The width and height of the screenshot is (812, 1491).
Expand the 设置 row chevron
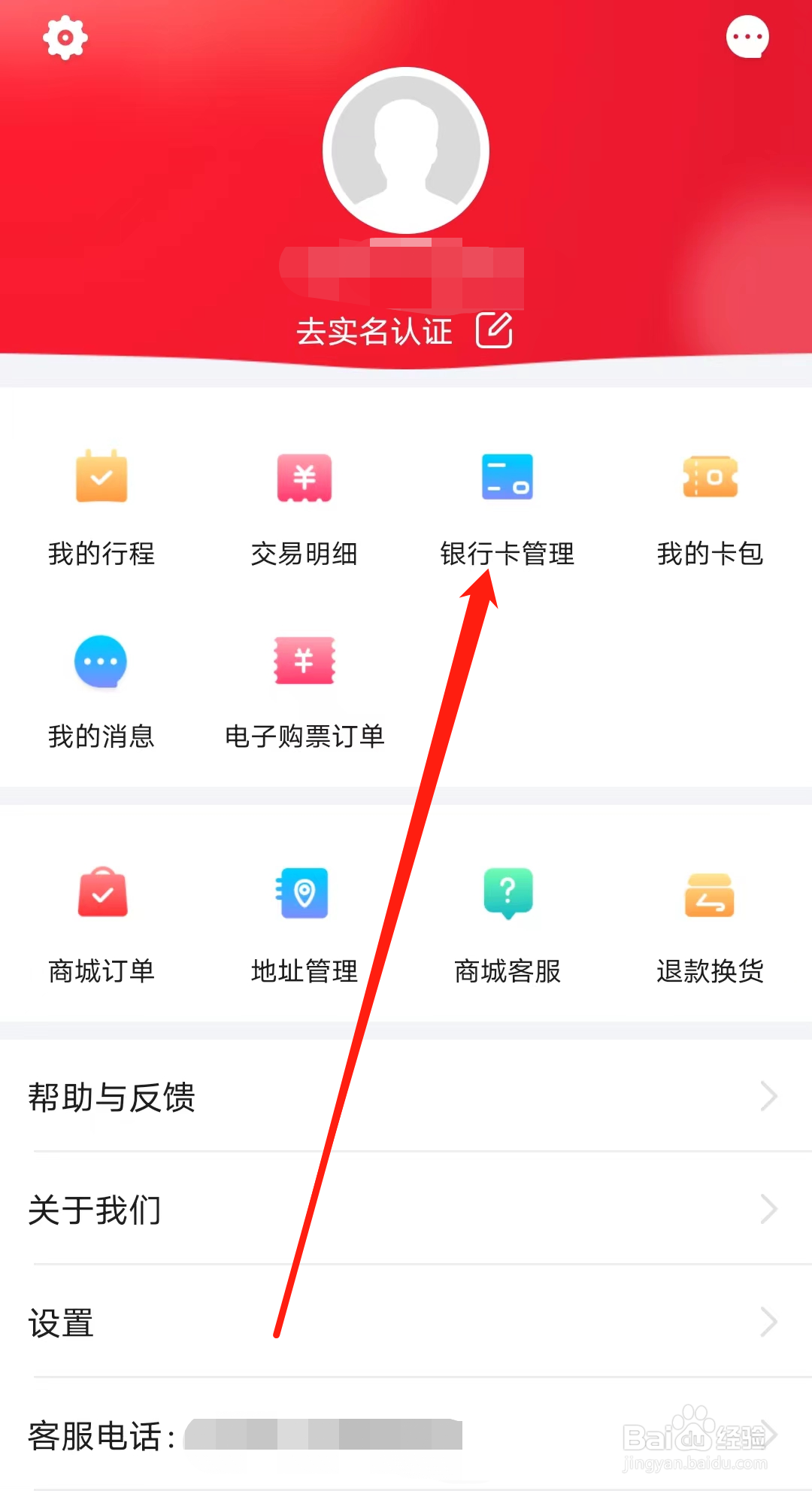(x=768, y=1322)
